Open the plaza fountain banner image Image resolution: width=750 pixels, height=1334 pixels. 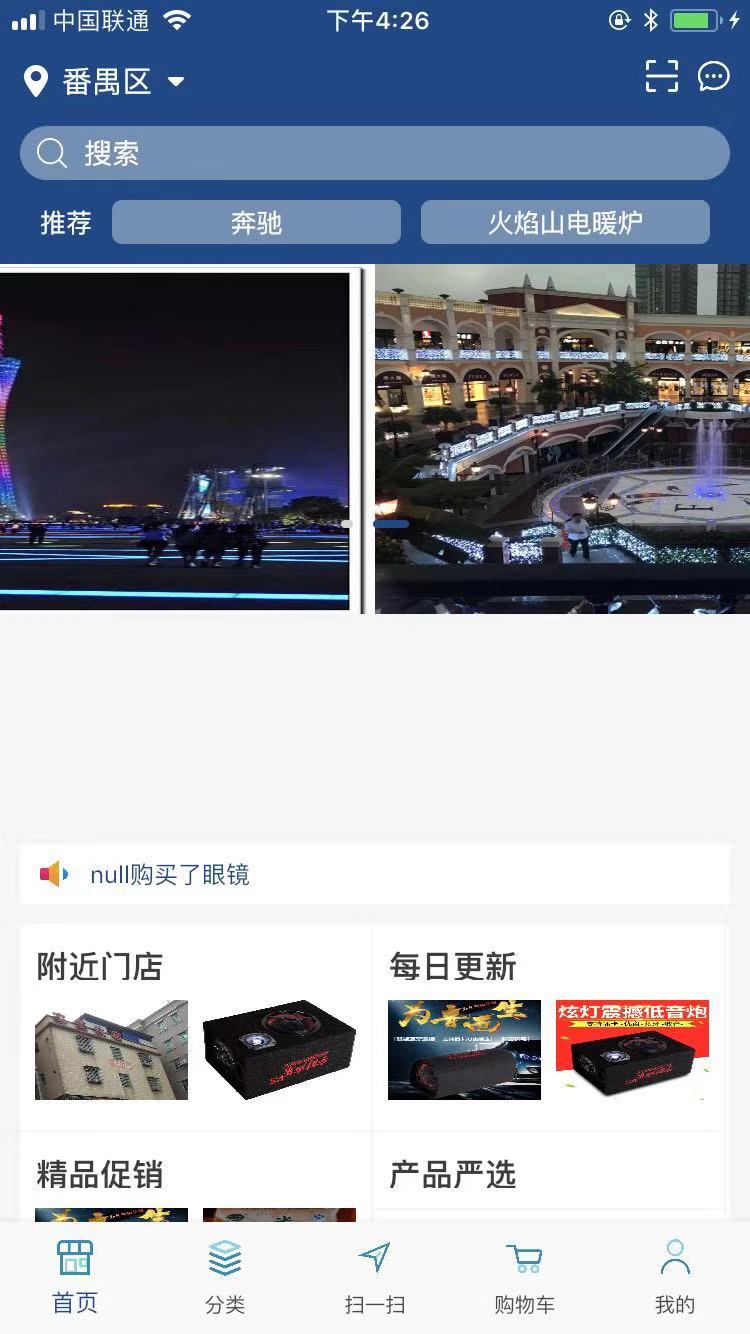[562, 438]
